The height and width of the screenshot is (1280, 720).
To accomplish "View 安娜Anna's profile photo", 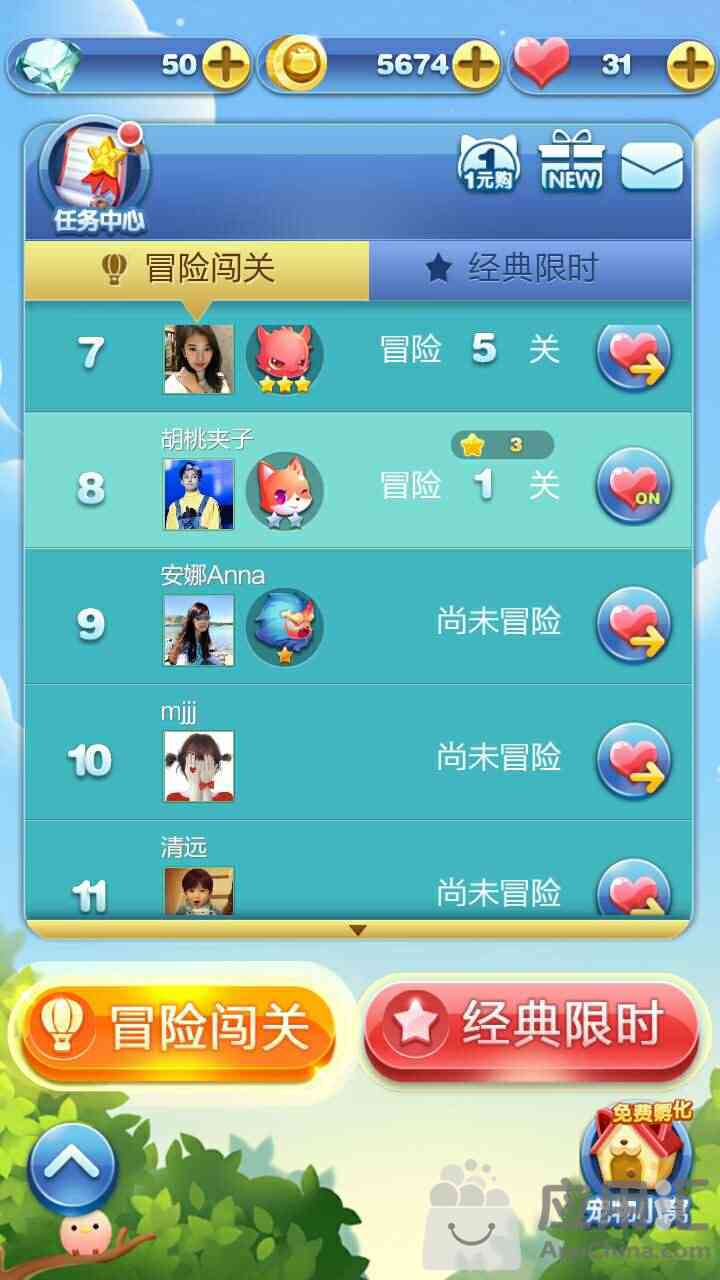I will pyautogui.click(x=199, y=630).
